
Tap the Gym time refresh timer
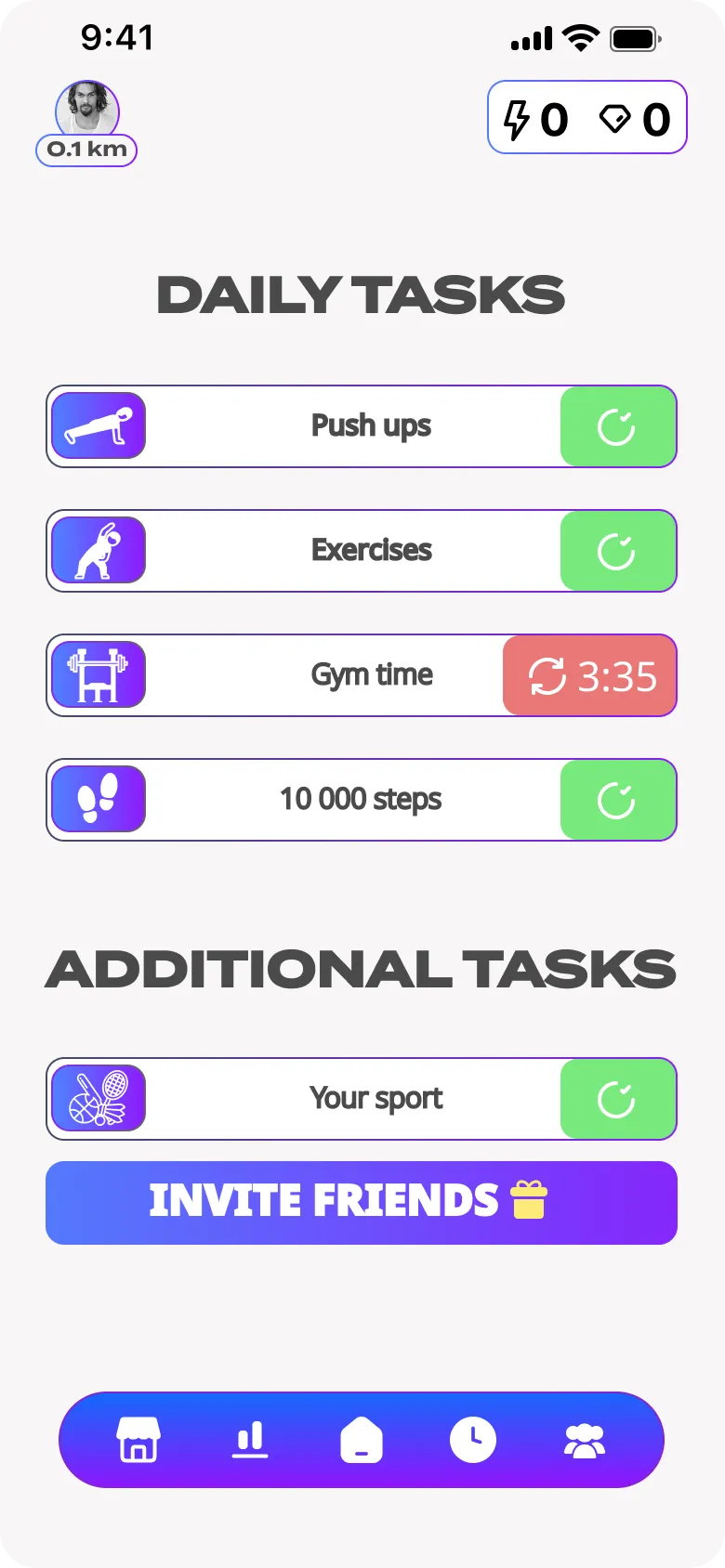click(589, 676)
